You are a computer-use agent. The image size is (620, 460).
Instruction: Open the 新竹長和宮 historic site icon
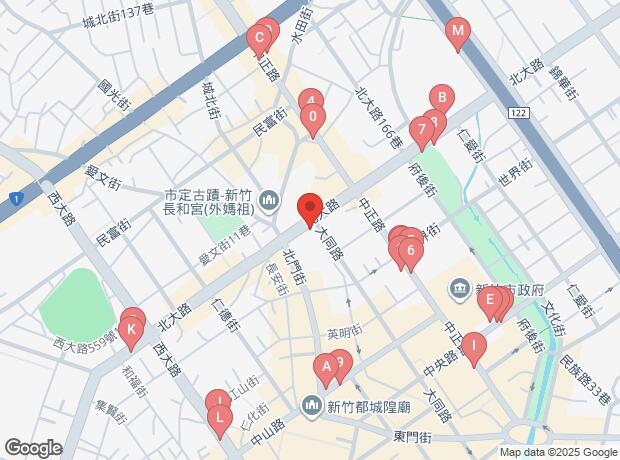coord(269,202)
